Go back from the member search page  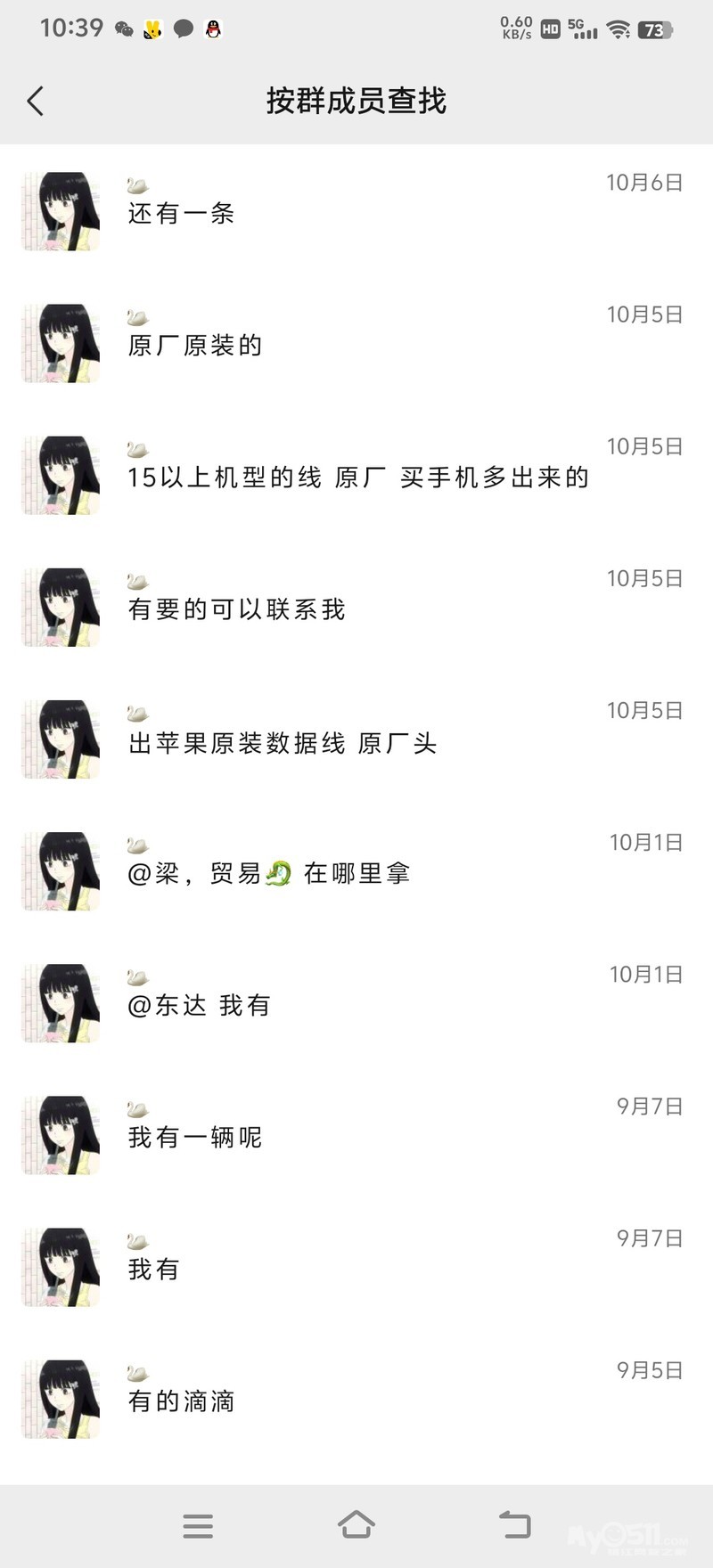click(x=36, y=102)
